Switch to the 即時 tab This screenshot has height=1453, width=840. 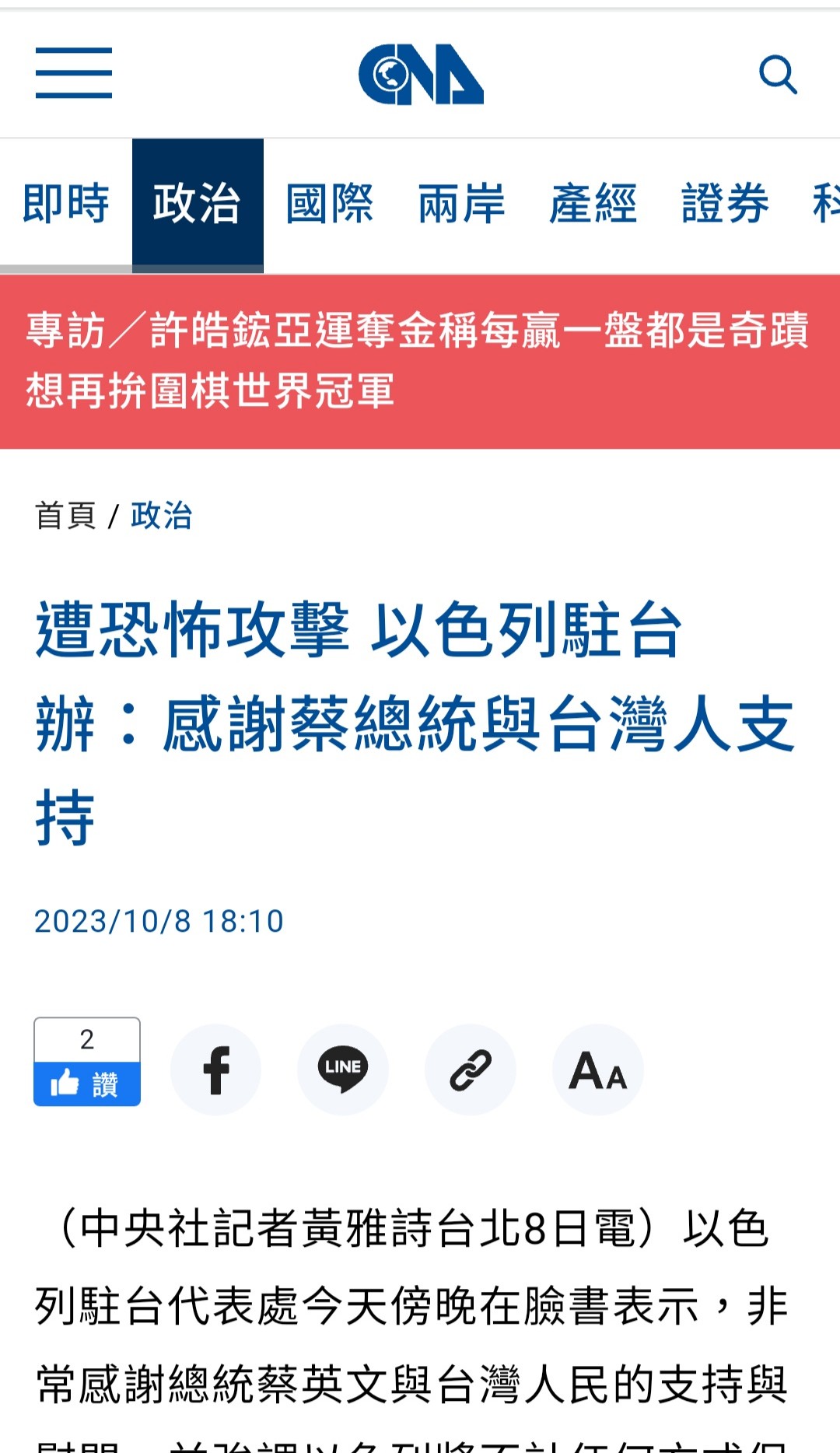coord(65,204)
